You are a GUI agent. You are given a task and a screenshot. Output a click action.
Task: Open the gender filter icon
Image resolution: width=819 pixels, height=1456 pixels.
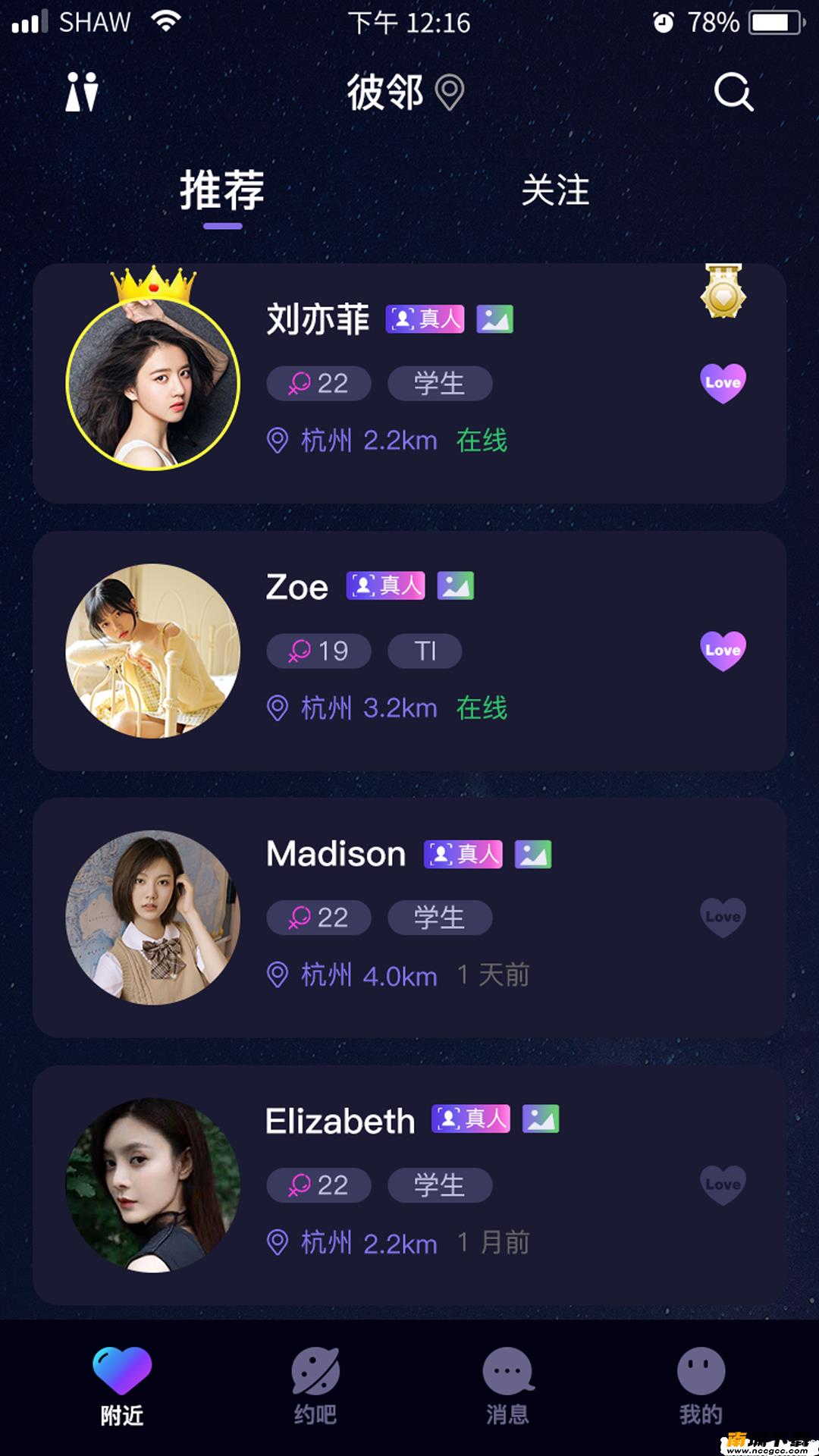click(x=82, y=93)
